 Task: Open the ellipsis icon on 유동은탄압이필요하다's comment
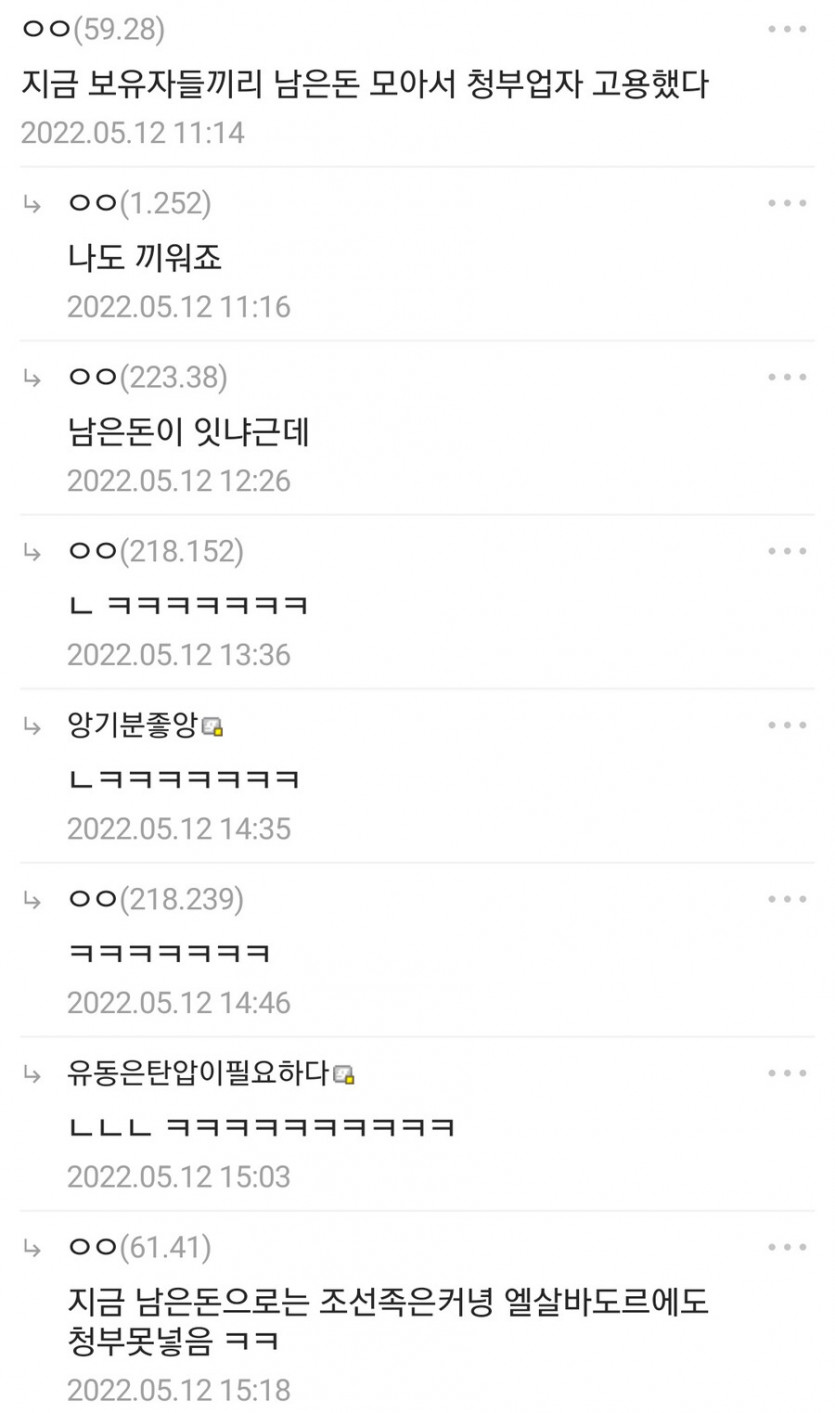tap(790, 1071)
